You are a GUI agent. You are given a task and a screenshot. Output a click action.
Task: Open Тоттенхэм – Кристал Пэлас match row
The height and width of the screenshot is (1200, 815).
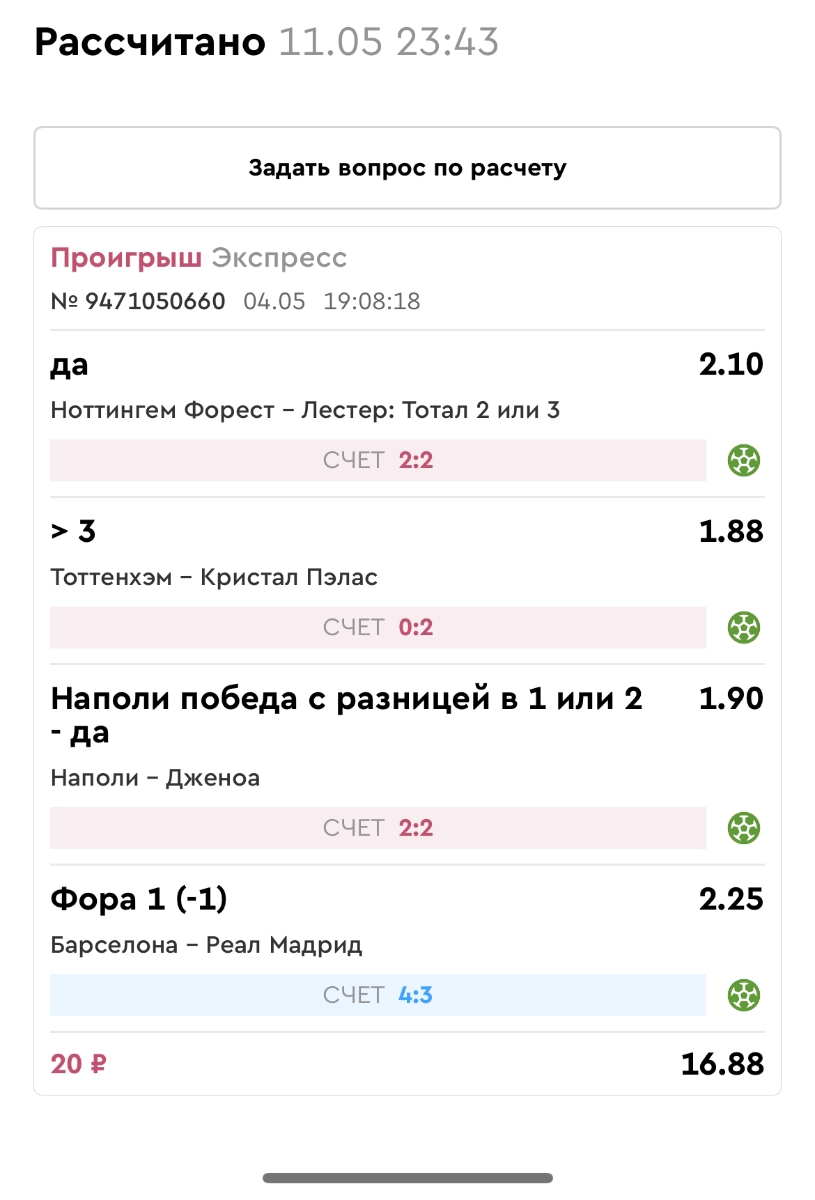(x=214, y=577)
